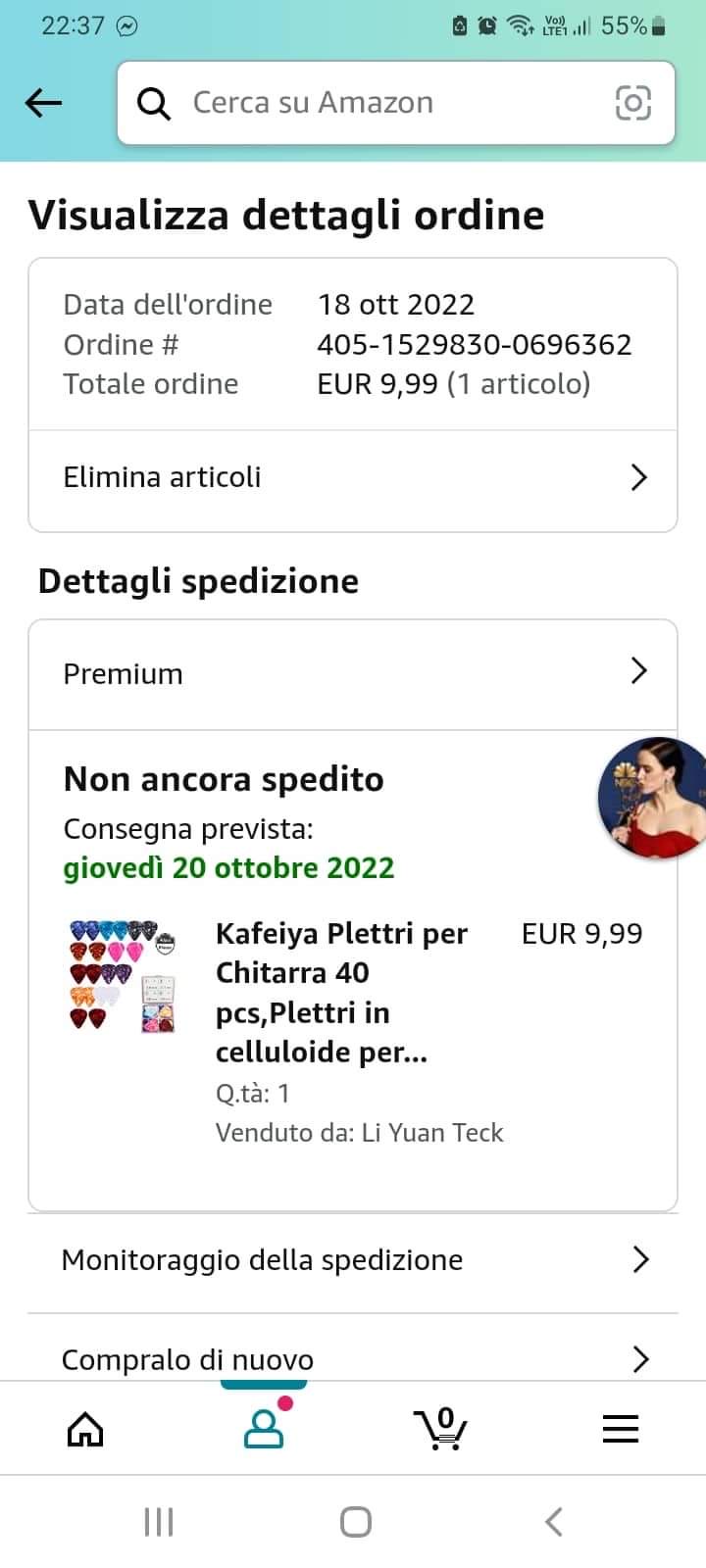Open the hamburger menu tab
The height and width of the screenshot is (1568, 706).
(620, 1429)
